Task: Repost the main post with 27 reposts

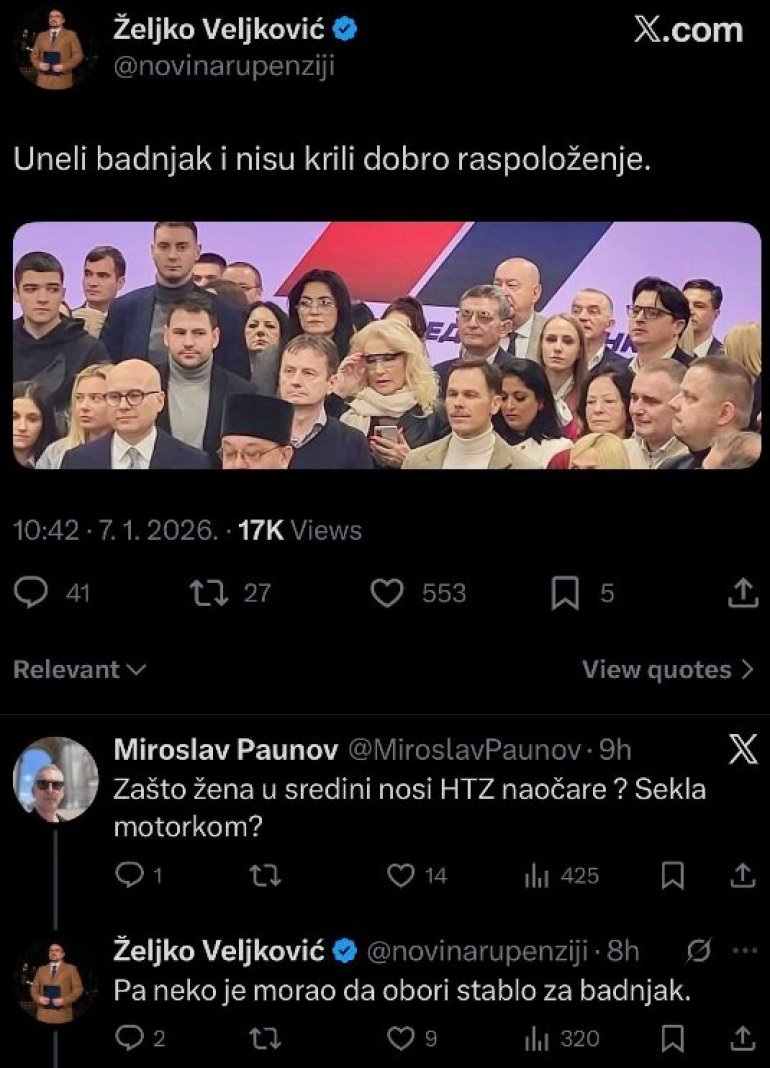Action: point(206,593)
